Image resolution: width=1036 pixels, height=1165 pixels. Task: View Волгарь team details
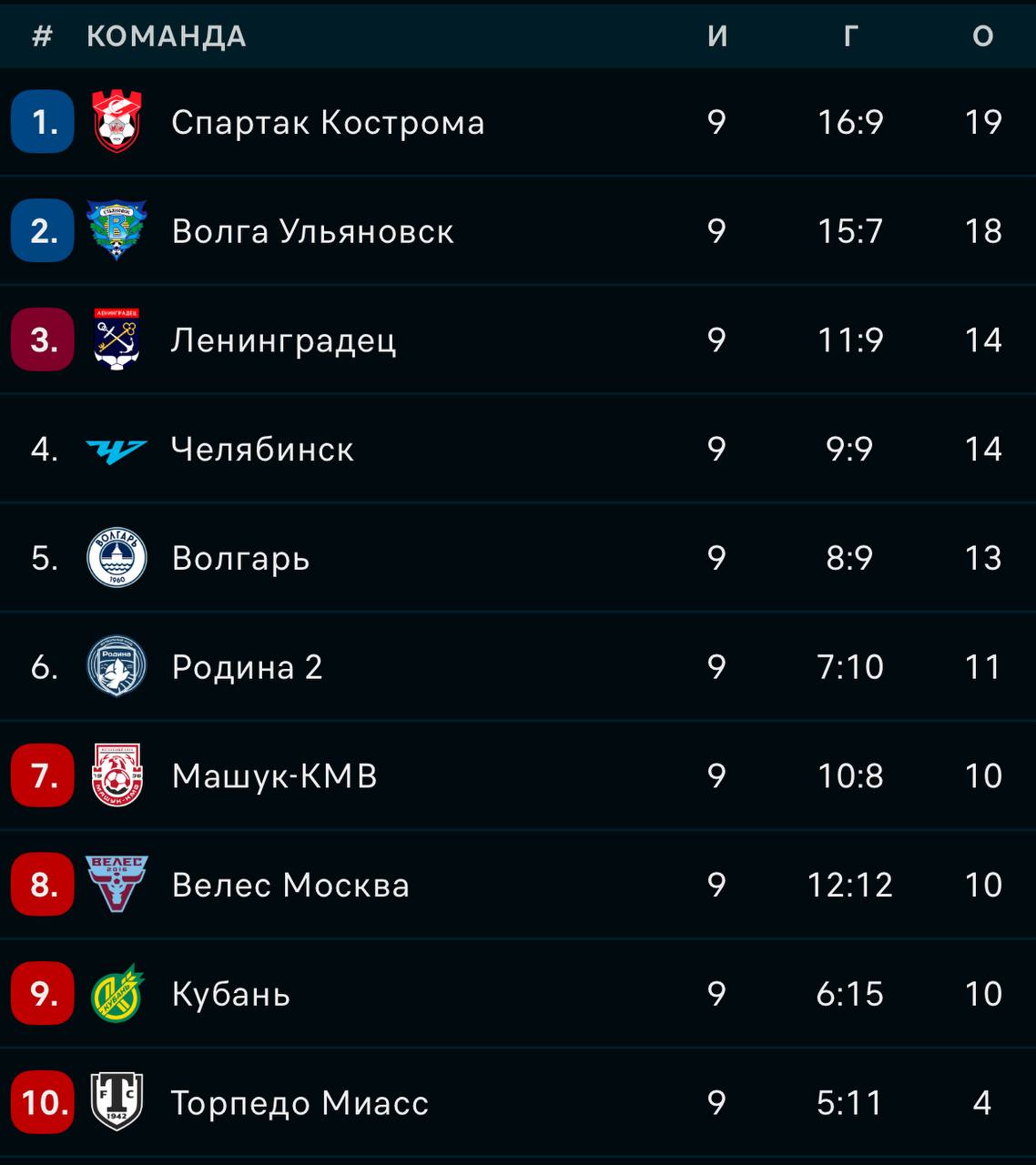pos(240,558)
